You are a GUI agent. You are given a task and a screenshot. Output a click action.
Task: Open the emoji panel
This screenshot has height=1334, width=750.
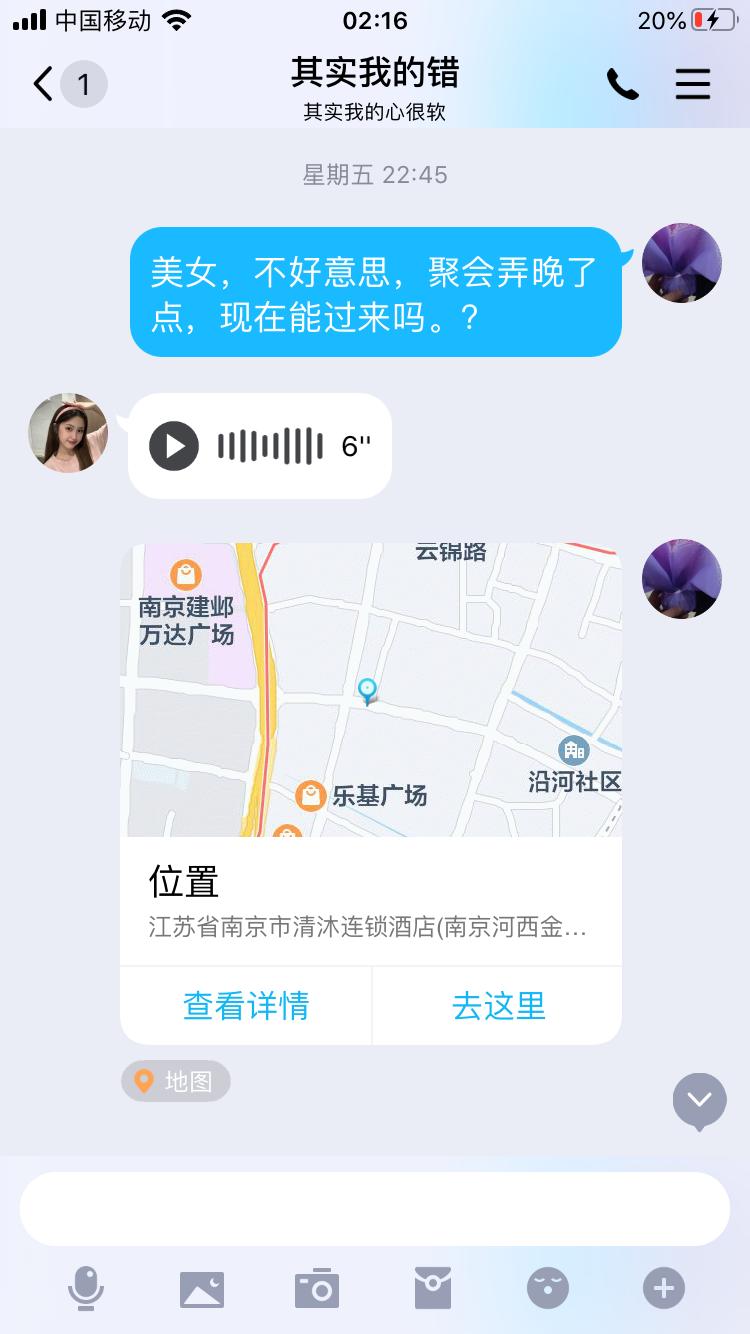pos(548,1288)
